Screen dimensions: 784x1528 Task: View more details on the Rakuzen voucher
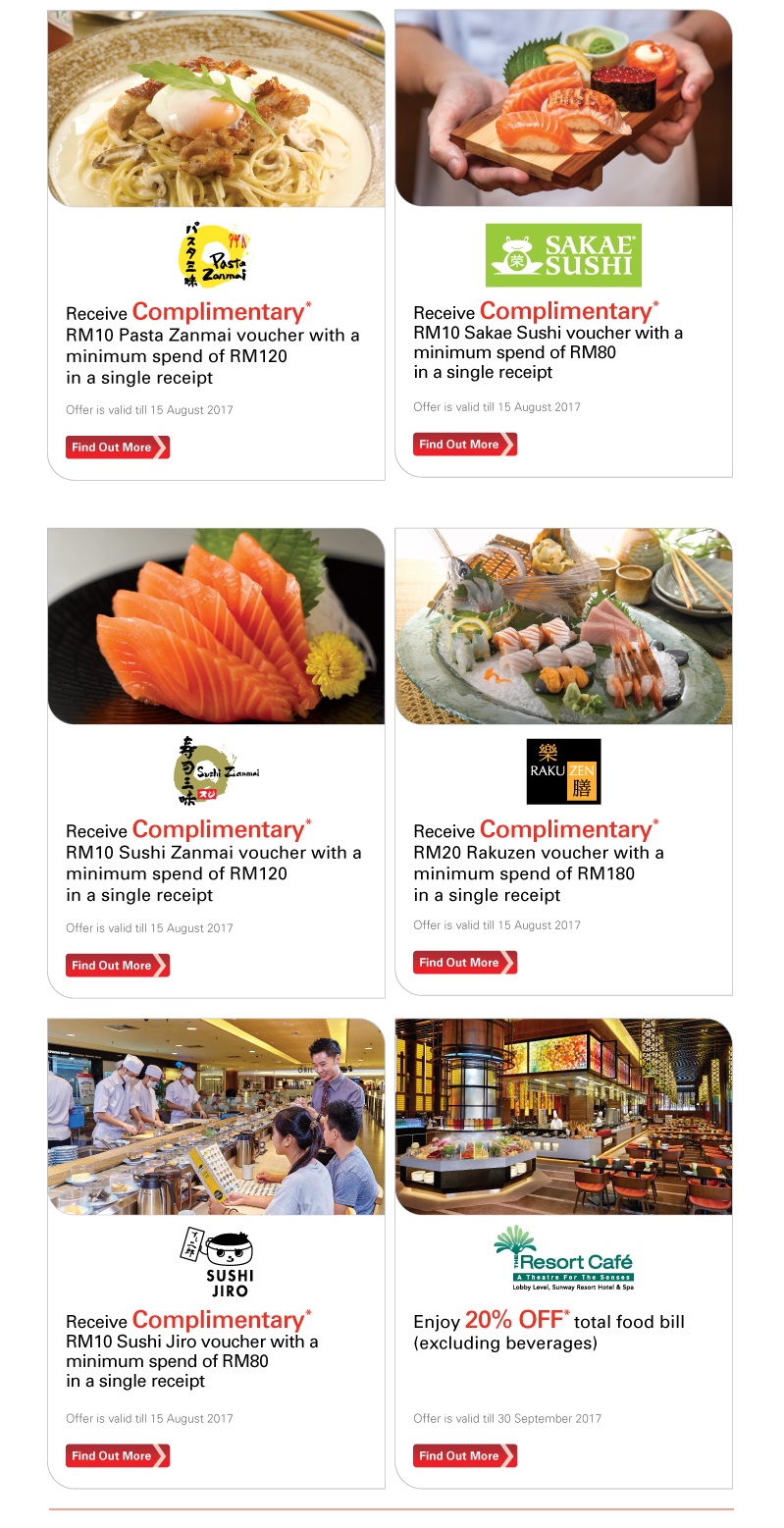tap(464, 963)
